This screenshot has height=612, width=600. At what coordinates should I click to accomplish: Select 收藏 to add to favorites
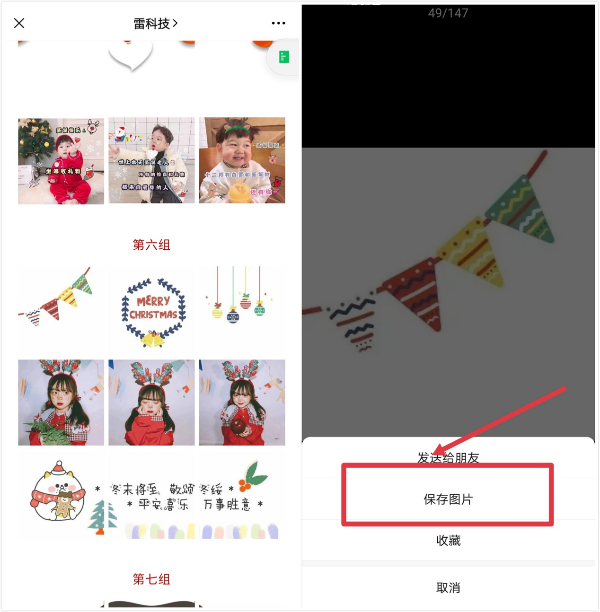pos(448,540)
